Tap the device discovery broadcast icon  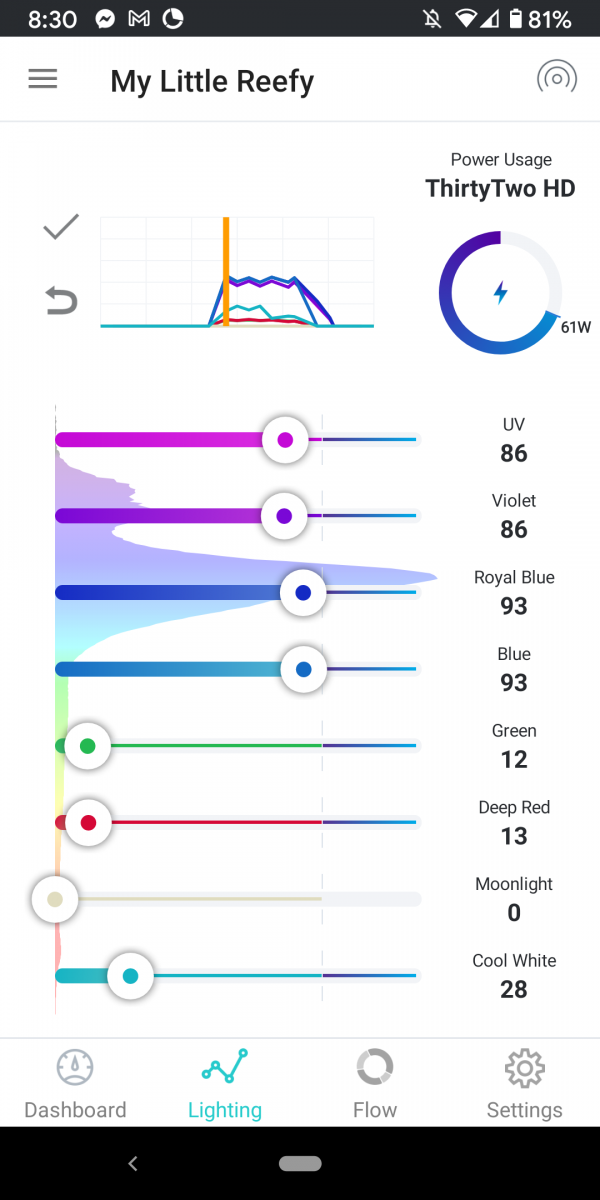[x=557, y=79]
